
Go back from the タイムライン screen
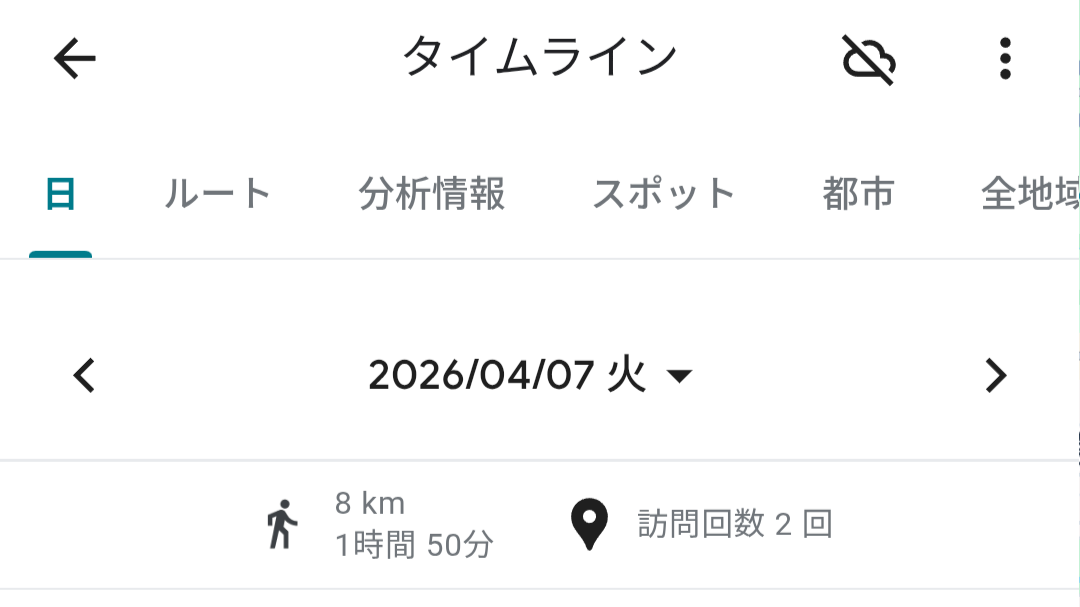click(74, 60)
